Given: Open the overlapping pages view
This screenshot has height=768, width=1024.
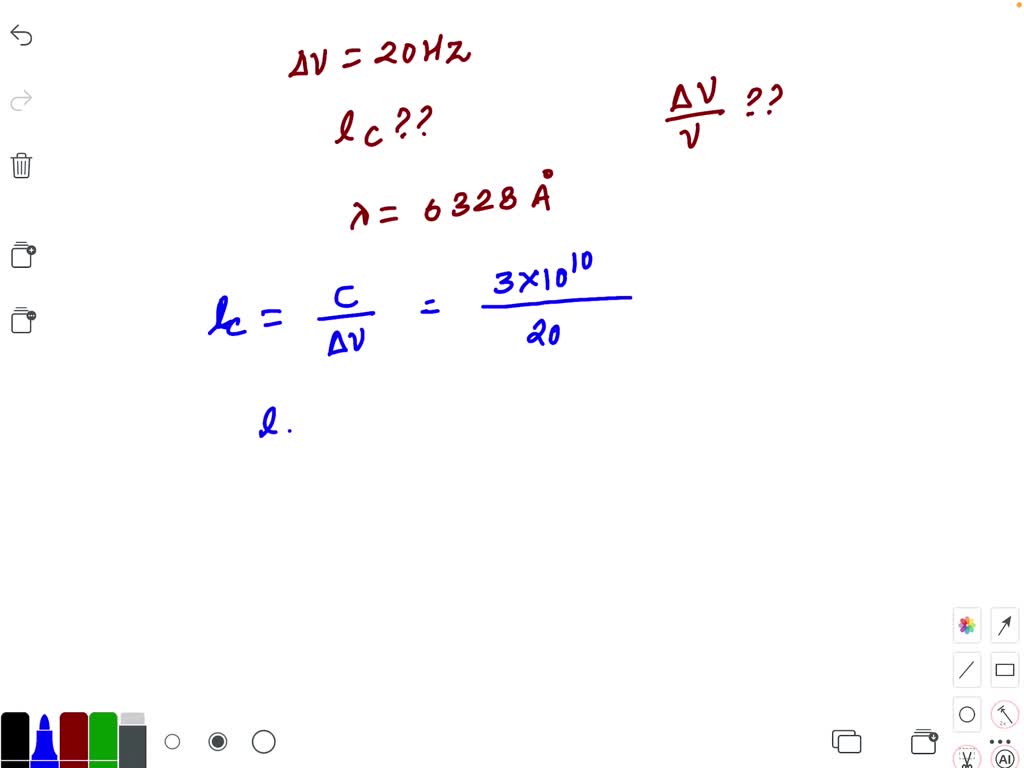Looking at the screenshot, I should [846, 742].
